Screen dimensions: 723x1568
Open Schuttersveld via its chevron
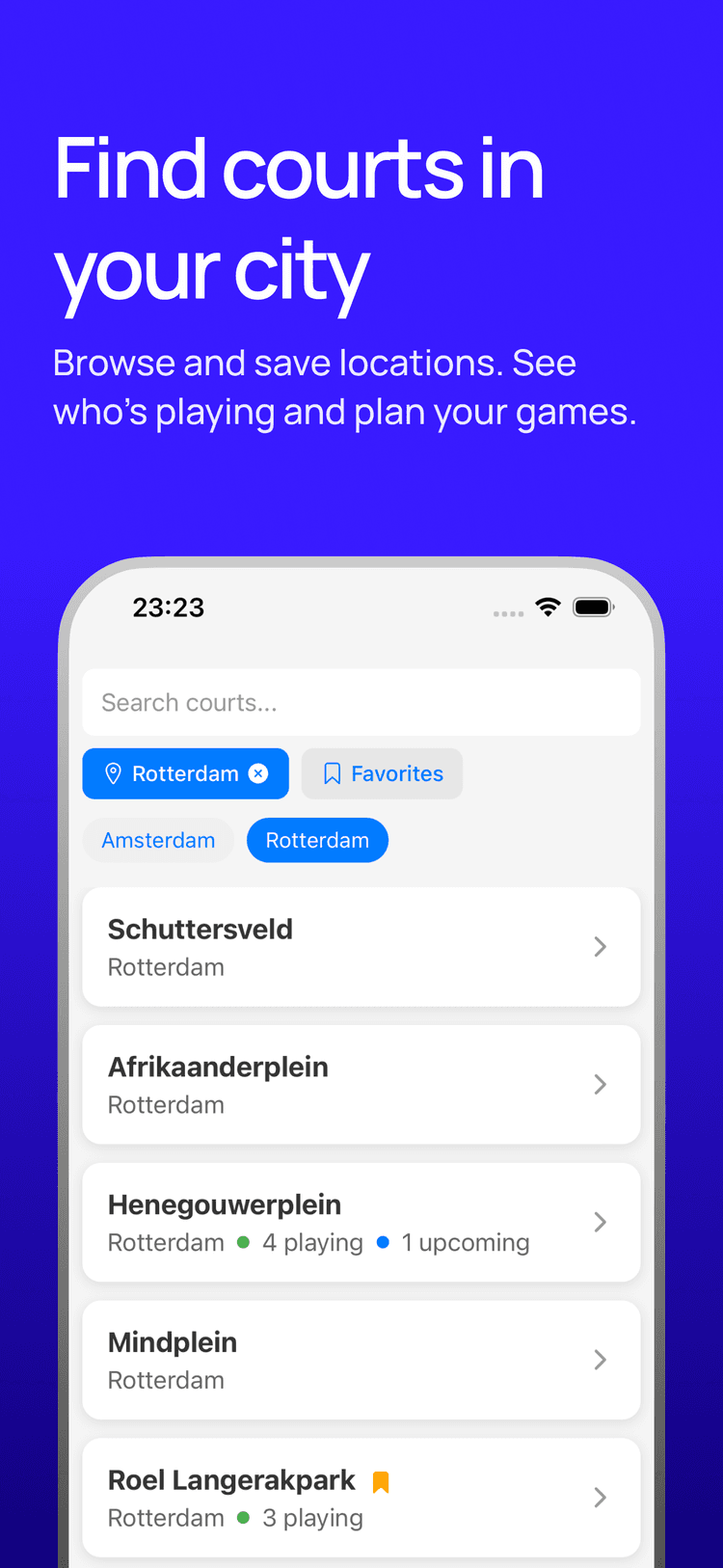pos(601,947)
